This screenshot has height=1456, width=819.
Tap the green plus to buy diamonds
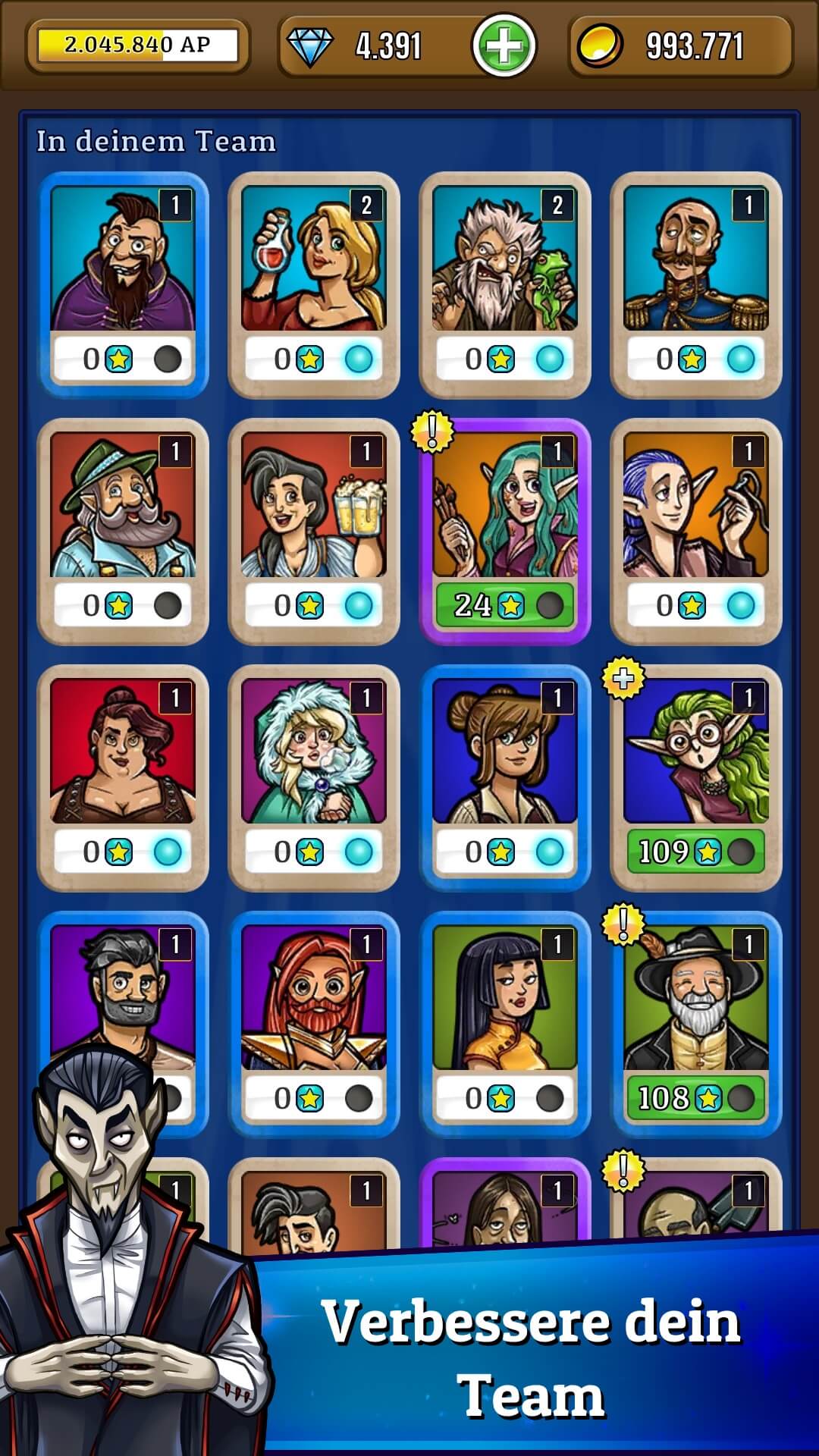coord(504,45)
